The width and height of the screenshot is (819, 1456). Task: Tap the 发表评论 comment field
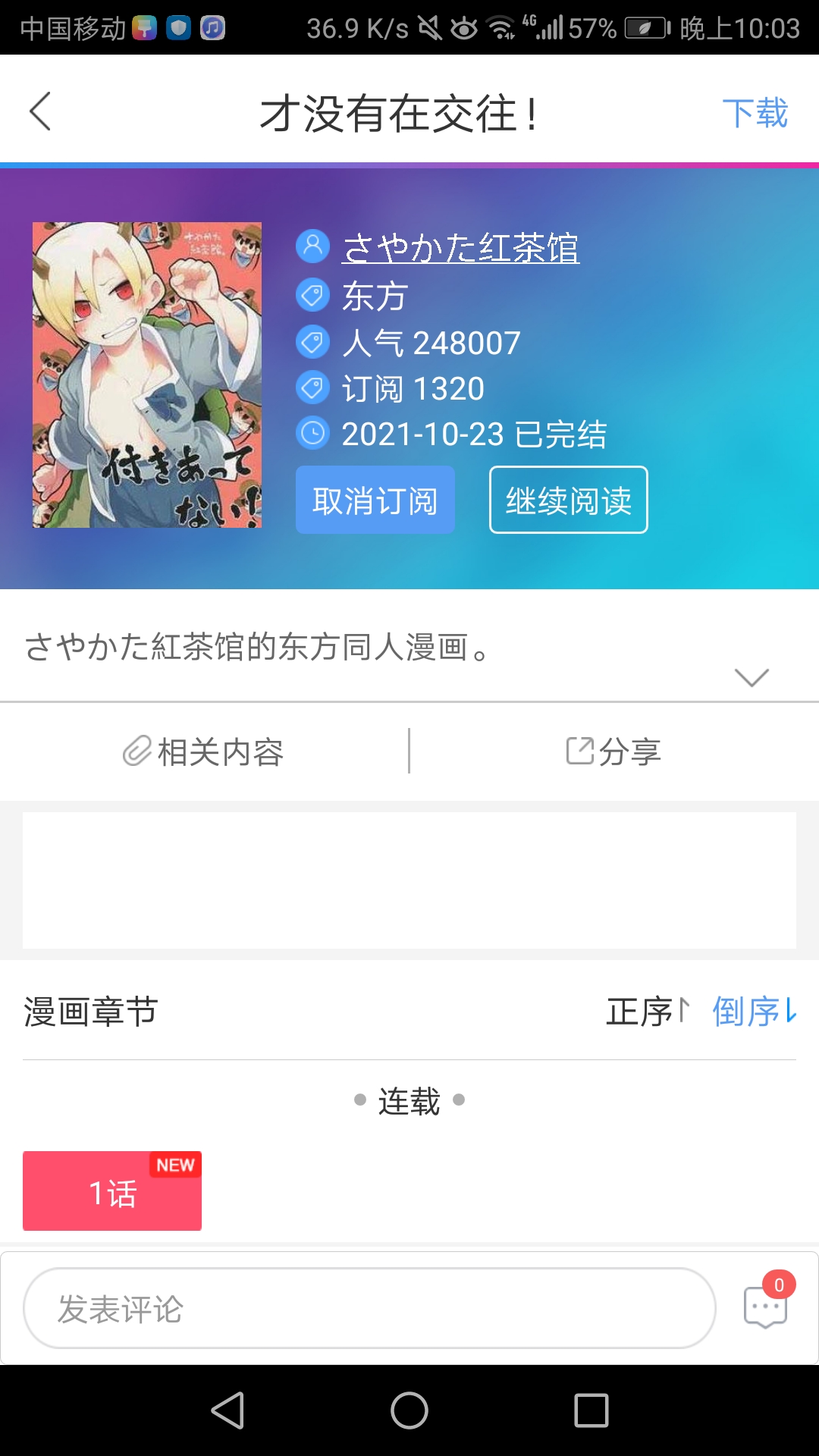pyautogui.click(x=369, y=1308)
